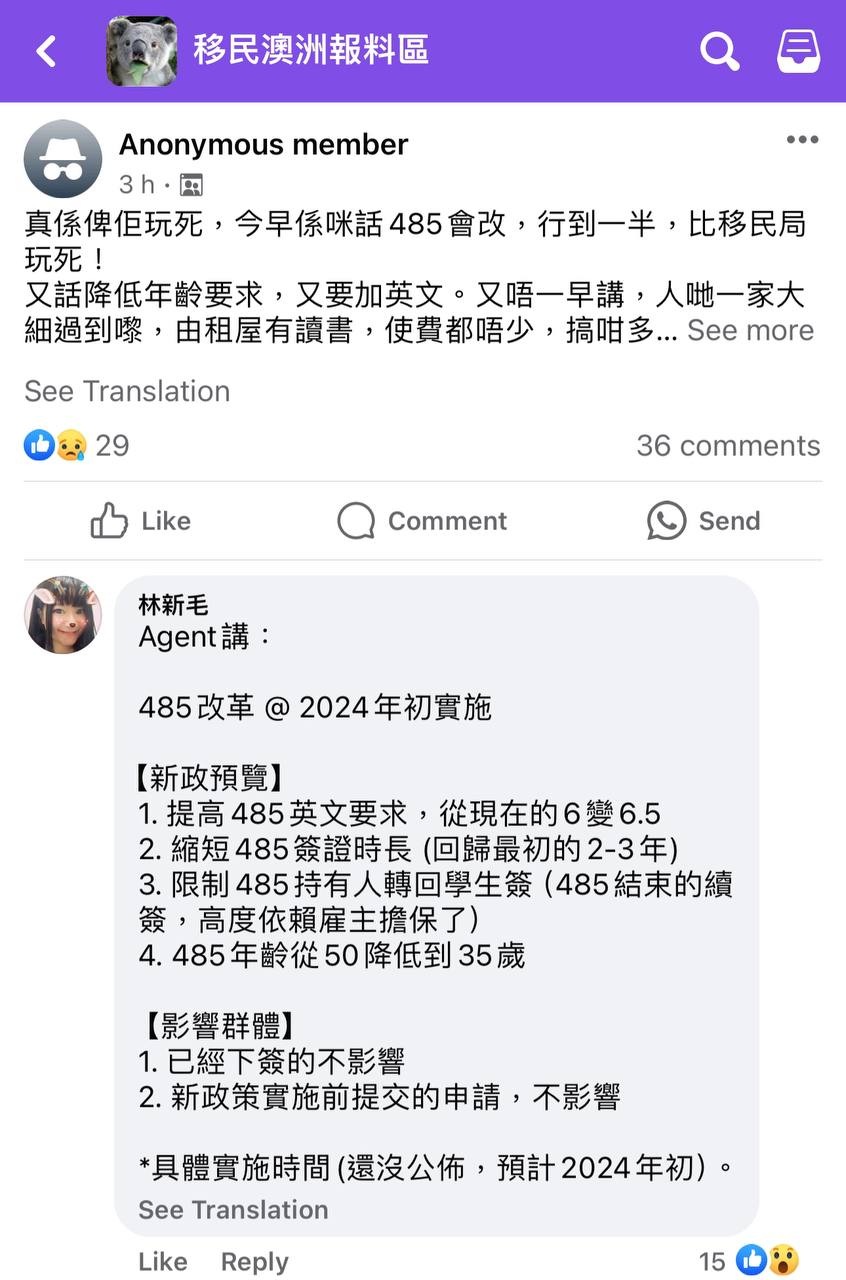The image size is (846, 1280).
Task: Open 林新毛's profile picture
Action: [x=63, y=615]
